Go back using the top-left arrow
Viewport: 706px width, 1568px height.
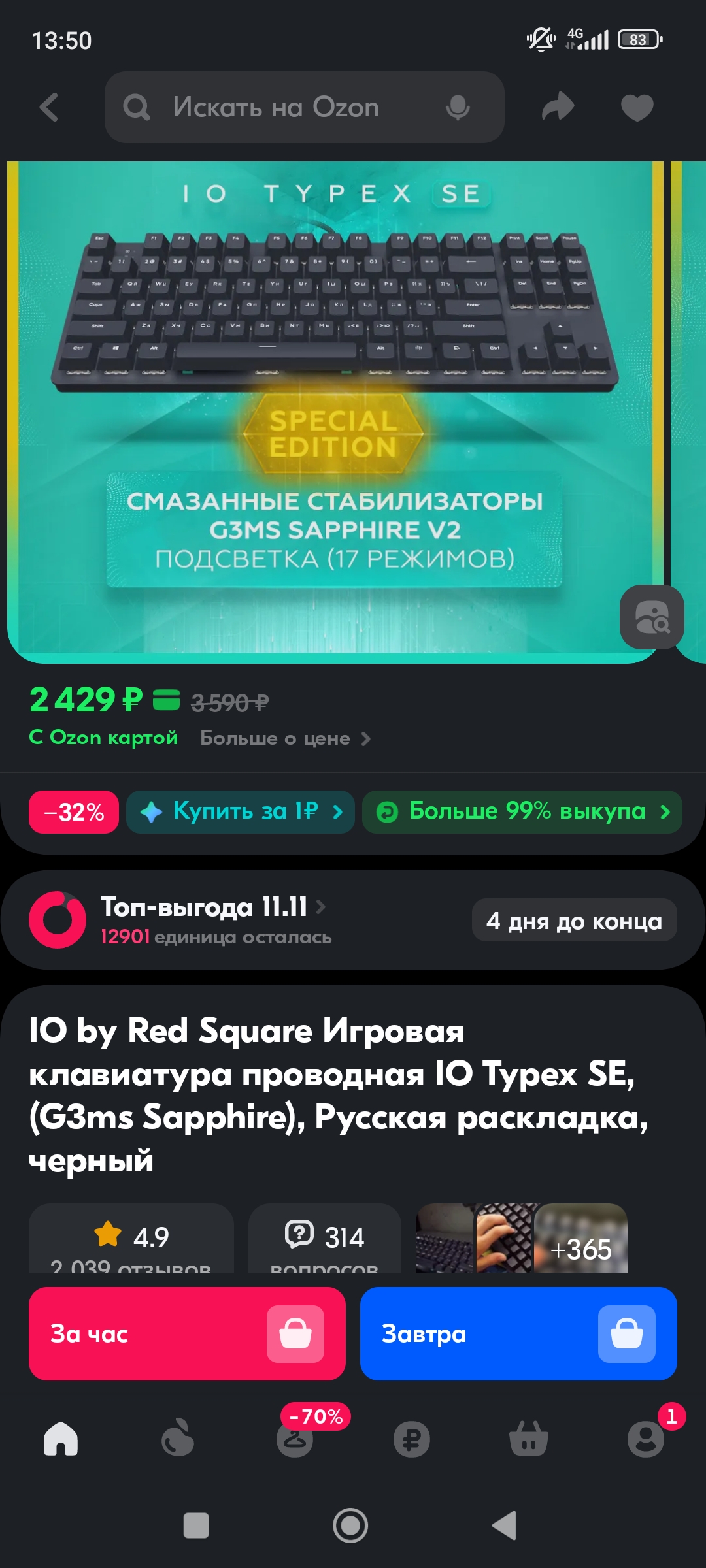50,107
